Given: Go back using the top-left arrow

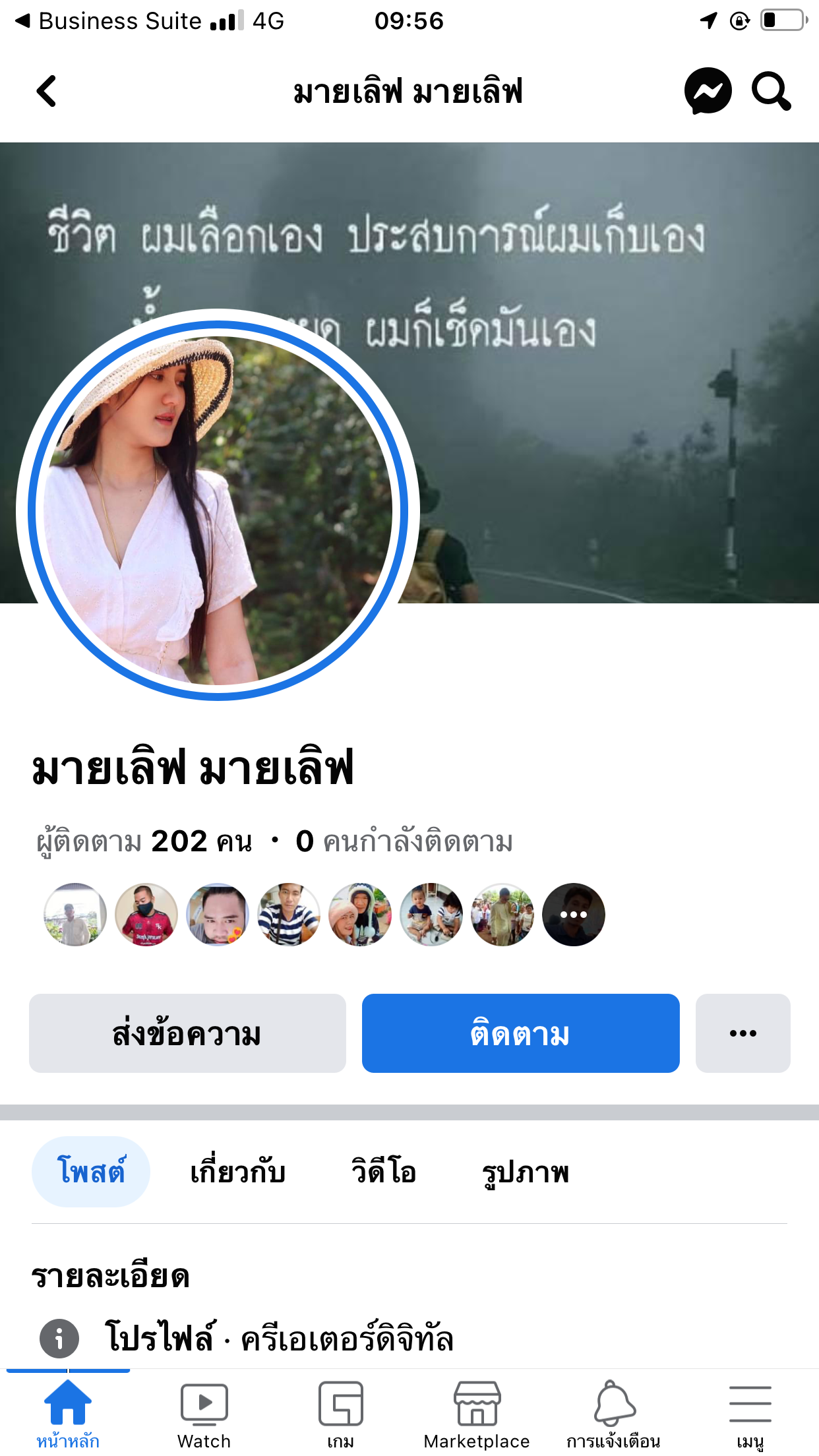Looking at the screenshot, I should click(46, 91).
